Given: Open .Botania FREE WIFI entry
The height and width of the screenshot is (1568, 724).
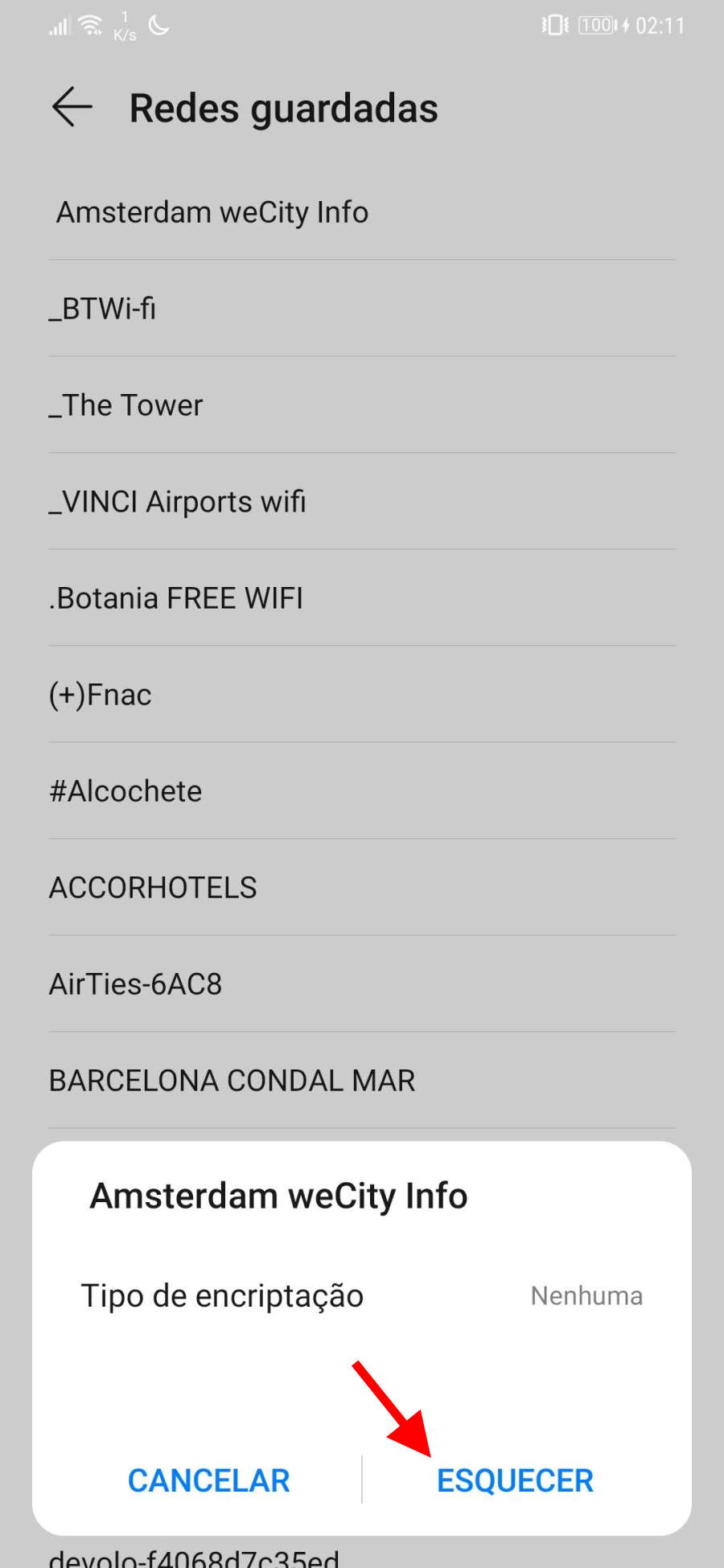Looking at the screenshot, I should 362,598.
